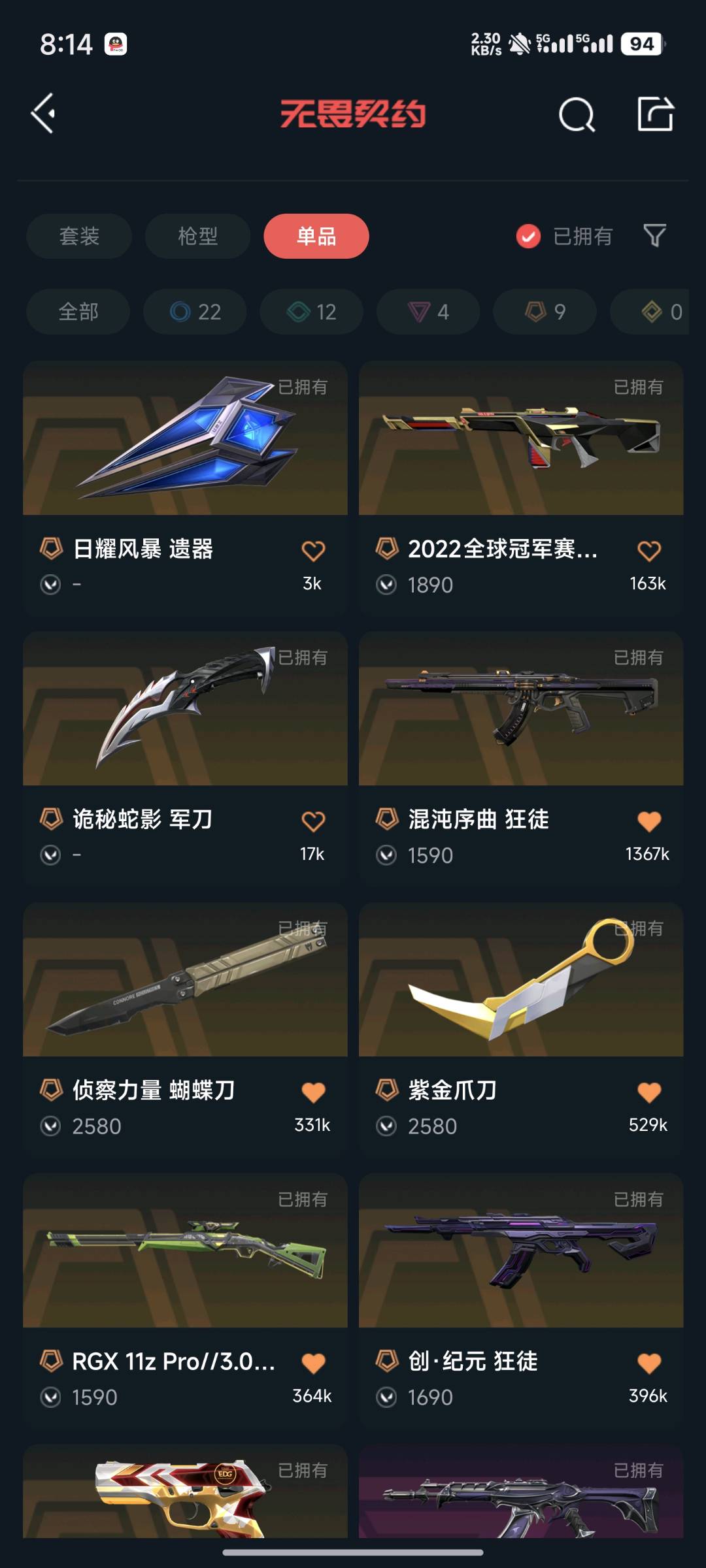Open the filter funnel icon
The width and height of the screenshot is (706, 1568).
(654, 235)
